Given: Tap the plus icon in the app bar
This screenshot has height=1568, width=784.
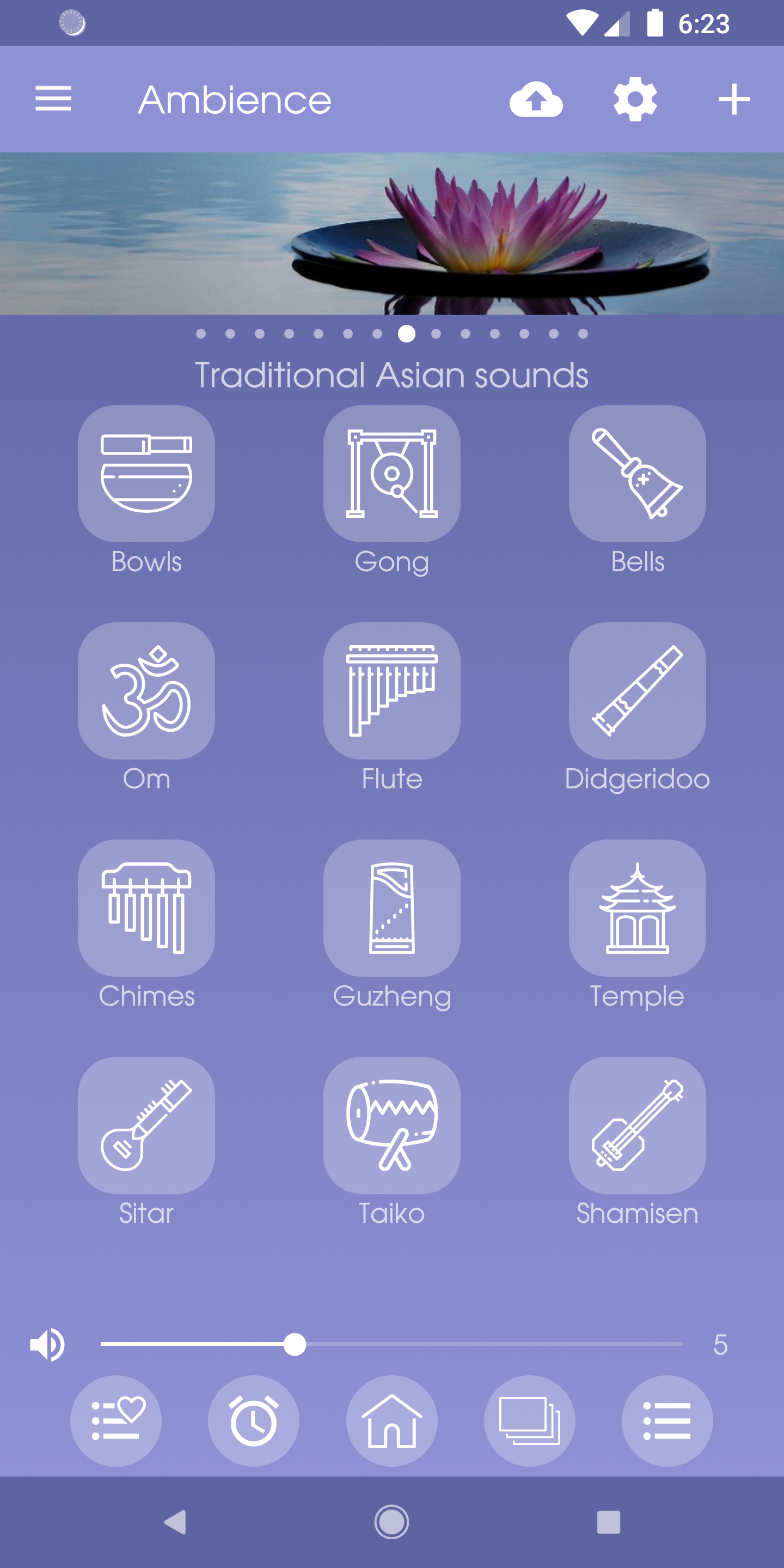Looking at the screenshot, I should [733, 99].
